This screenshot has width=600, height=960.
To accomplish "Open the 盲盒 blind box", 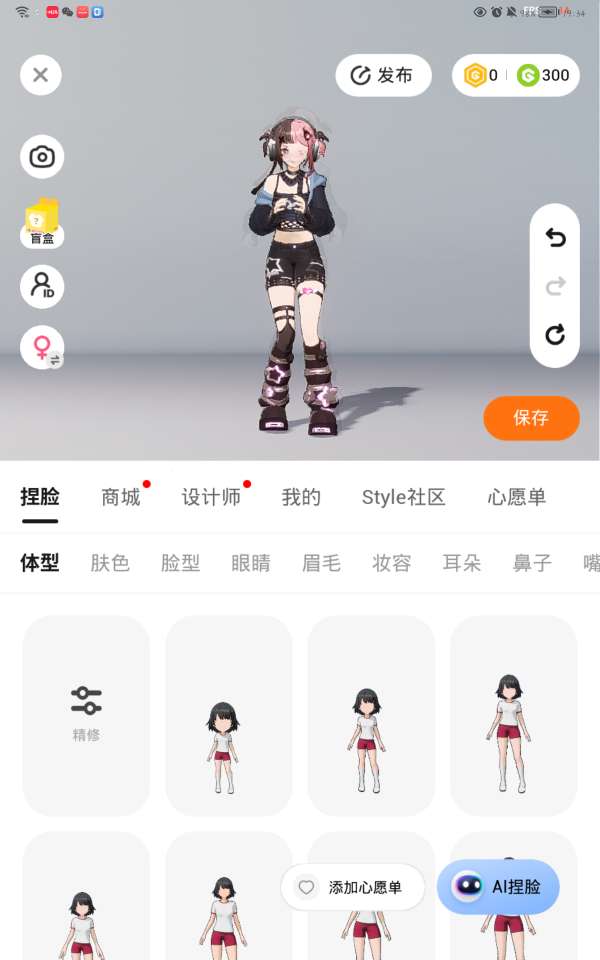I will (x=42, y=222).
